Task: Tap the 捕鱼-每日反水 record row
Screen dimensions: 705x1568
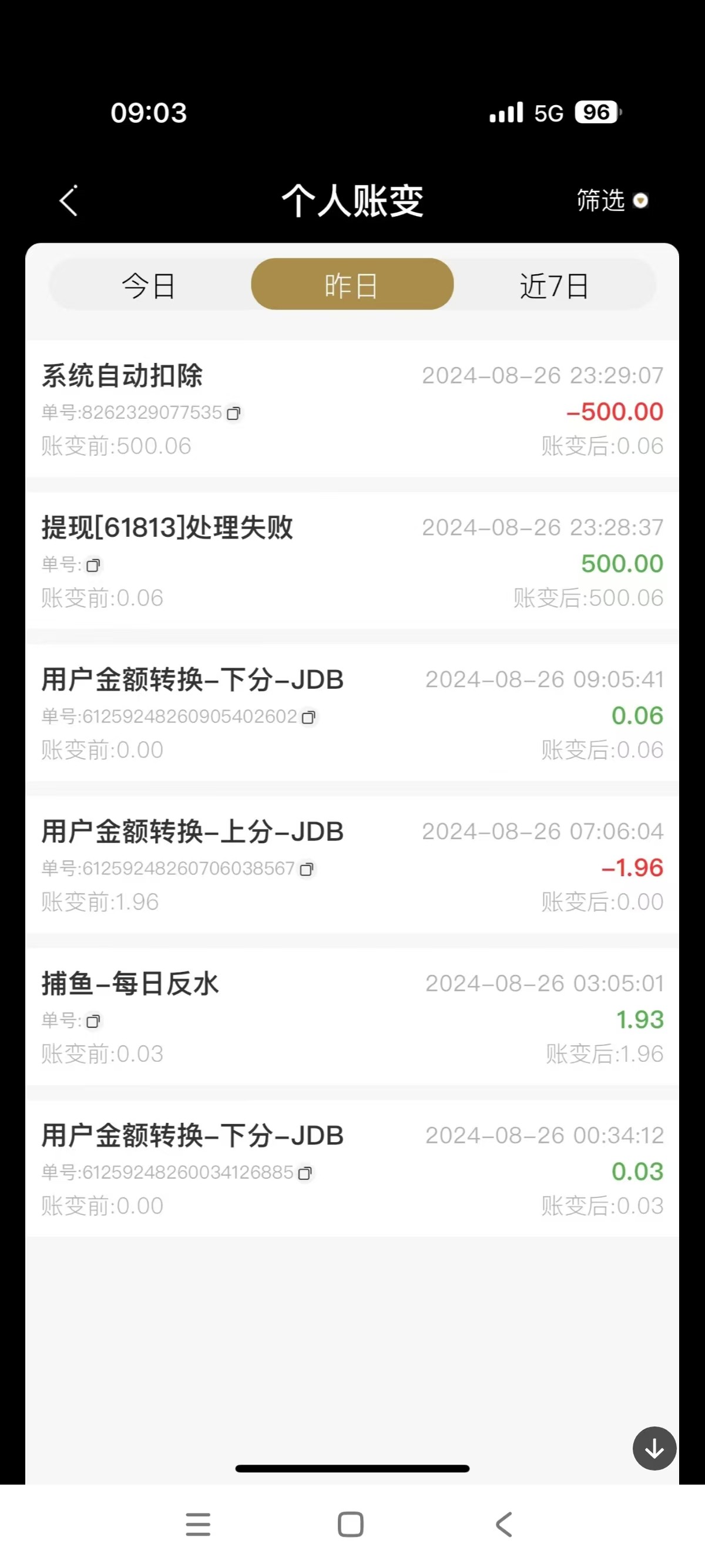Action: click(x=352, y=1017)
